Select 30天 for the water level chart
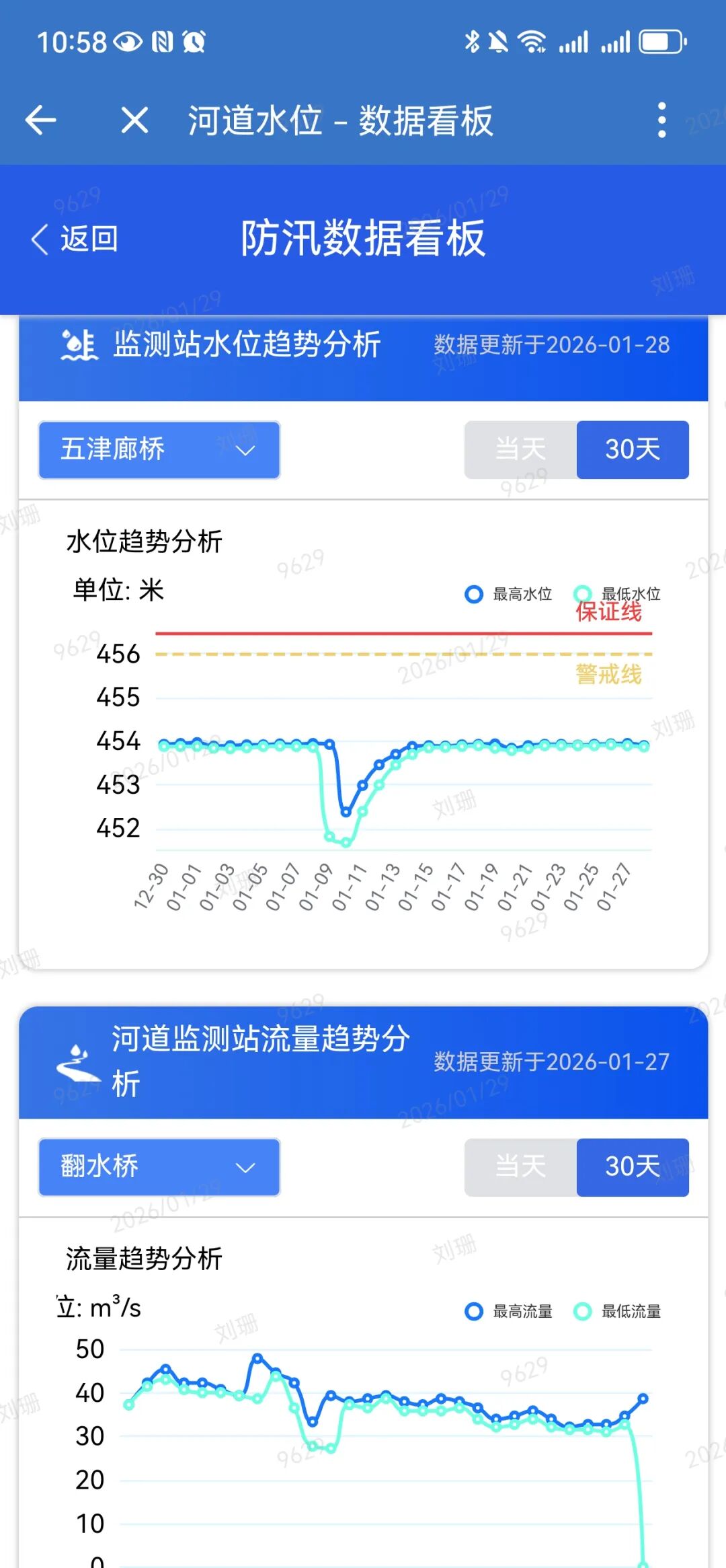Image resolution: width=726 pixels, height=1568 pixels. 633,450
